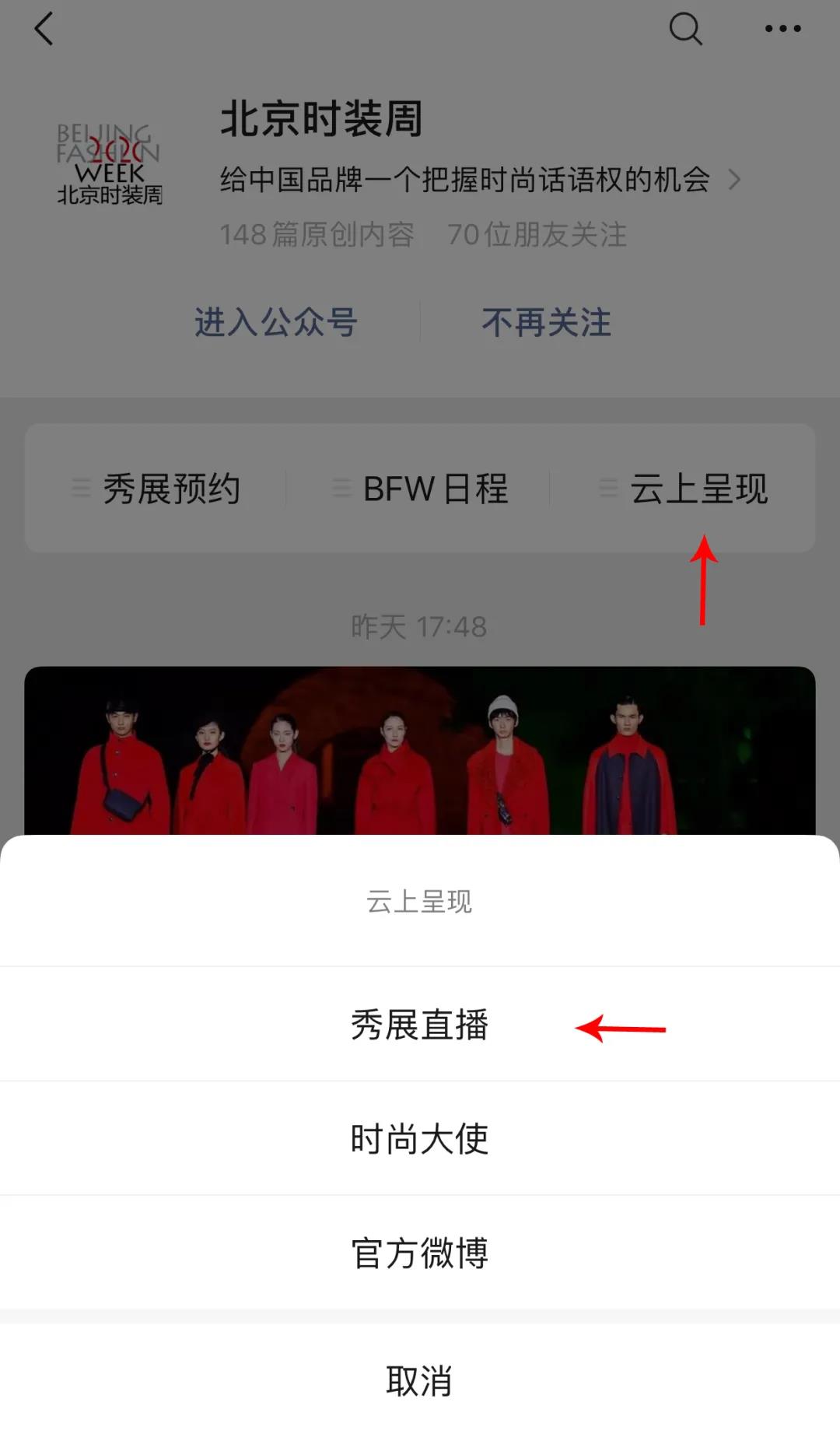Open the three-dot overflow menu
Image resolution: width=840 pixels, height=1437 pixels.
782,30
